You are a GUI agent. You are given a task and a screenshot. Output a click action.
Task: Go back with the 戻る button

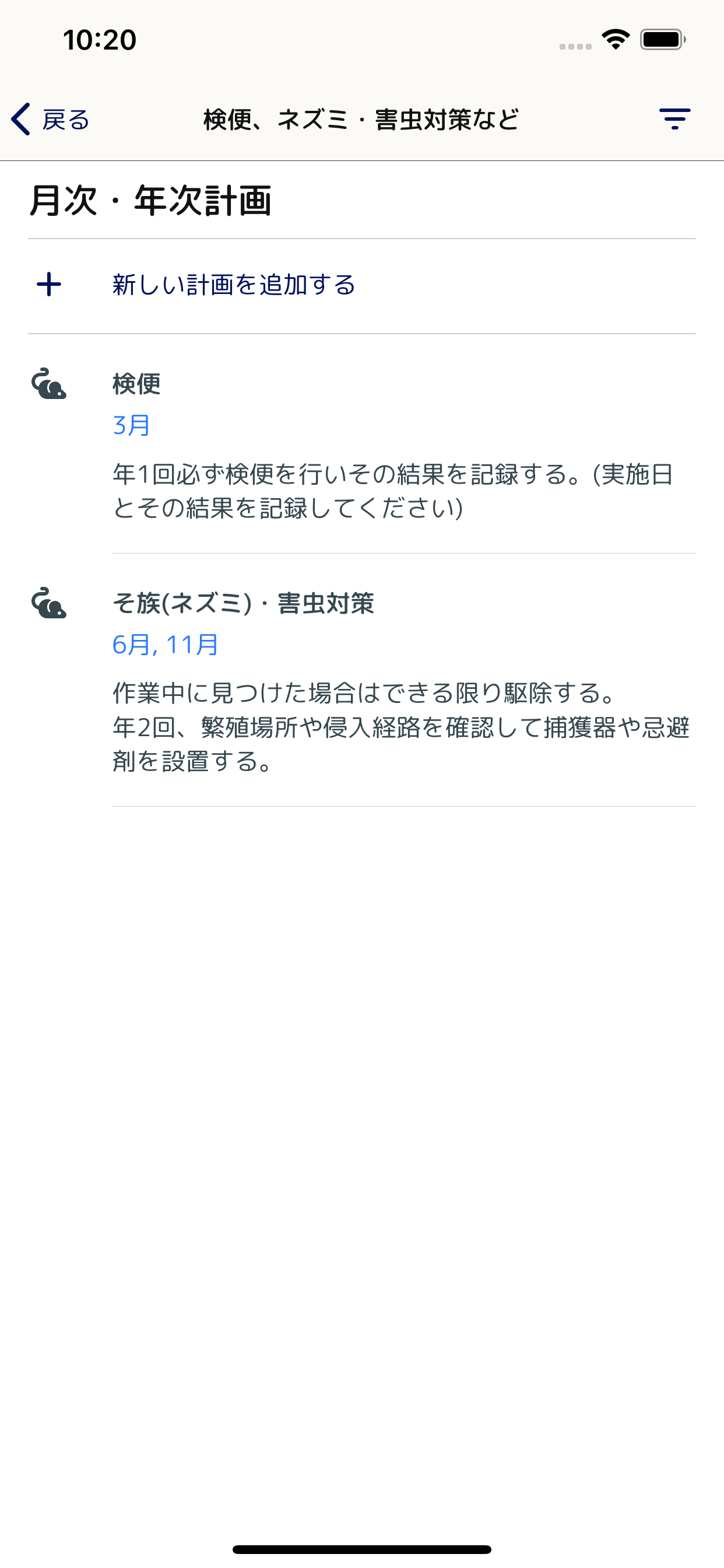point(51,120)
